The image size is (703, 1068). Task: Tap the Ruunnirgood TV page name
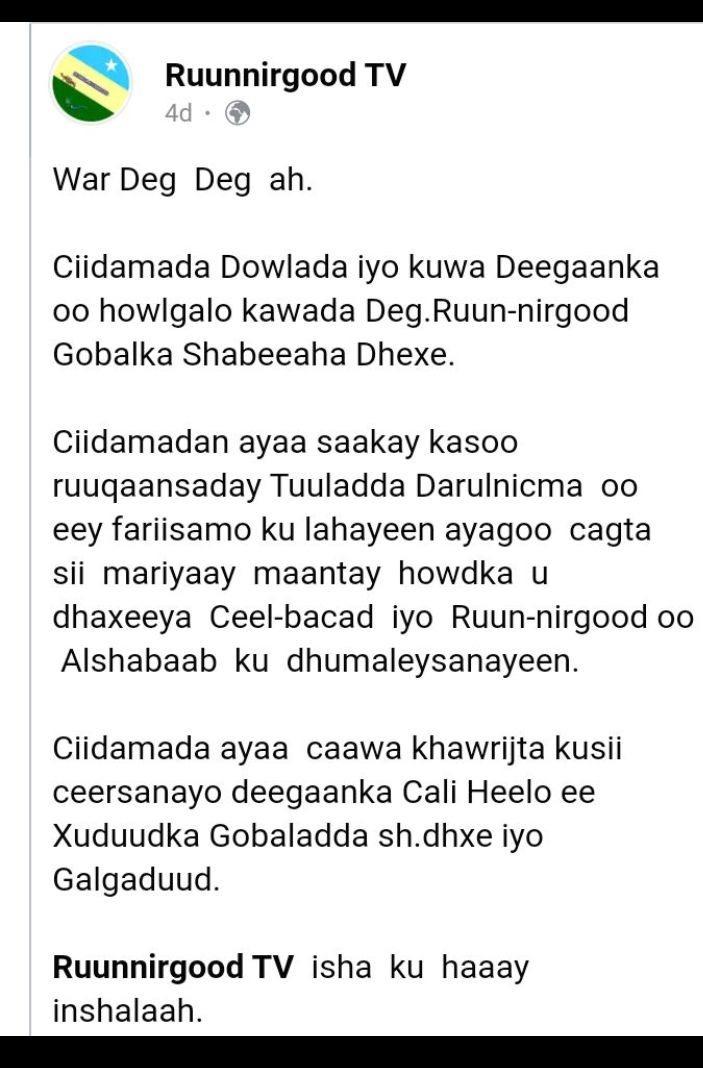pos(285,75)
